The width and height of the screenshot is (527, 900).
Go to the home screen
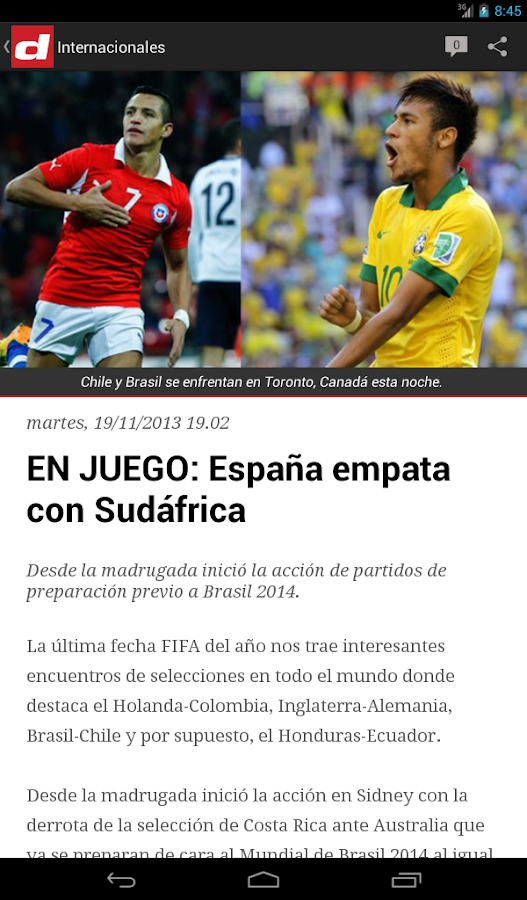264,880
